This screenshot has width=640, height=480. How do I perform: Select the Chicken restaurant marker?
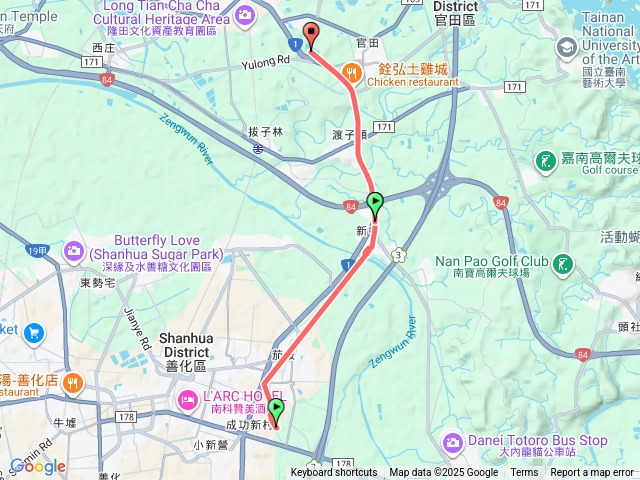pyautogui.click(x=351, y=72)
